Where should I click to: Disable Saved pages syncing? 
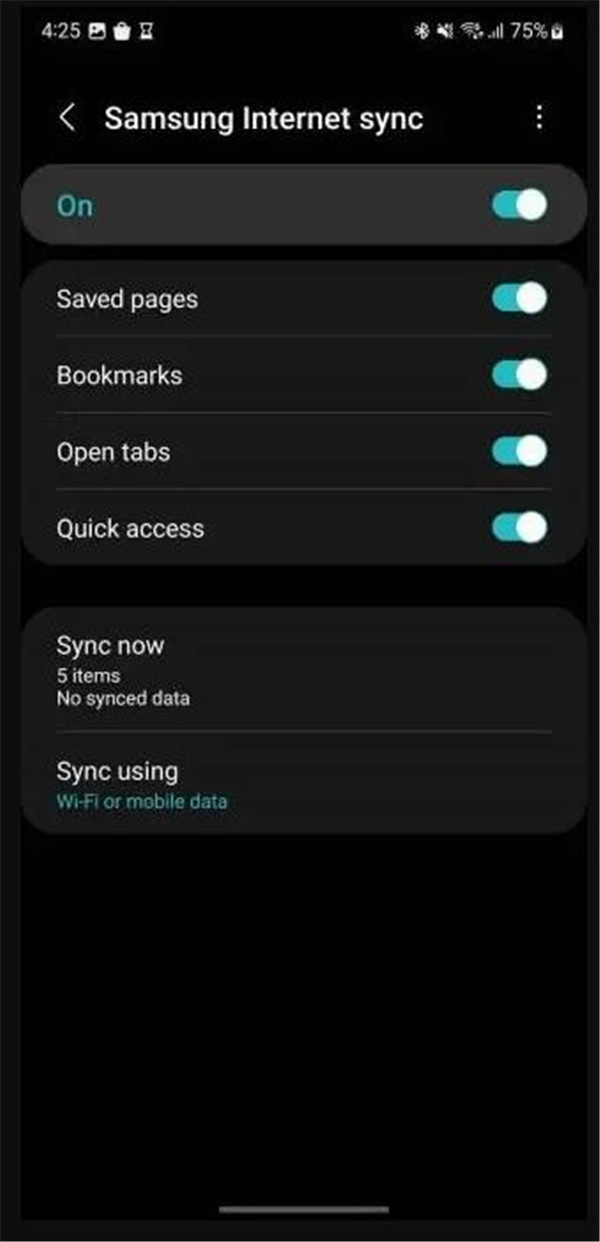click(519, 299)
